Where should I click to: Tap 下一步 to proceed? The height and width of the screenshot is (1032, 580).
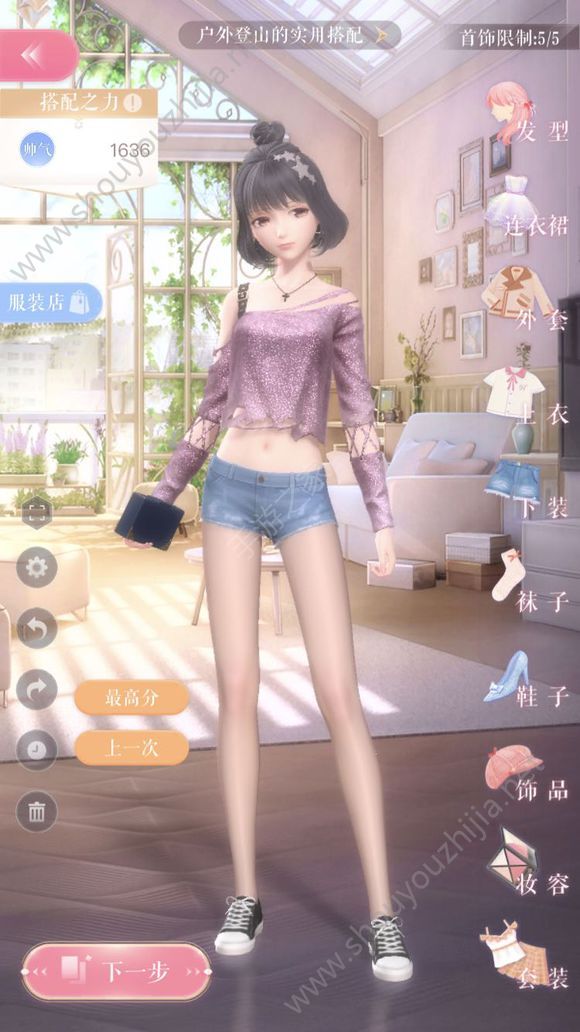pyautogui.click(x=116, y=971)
